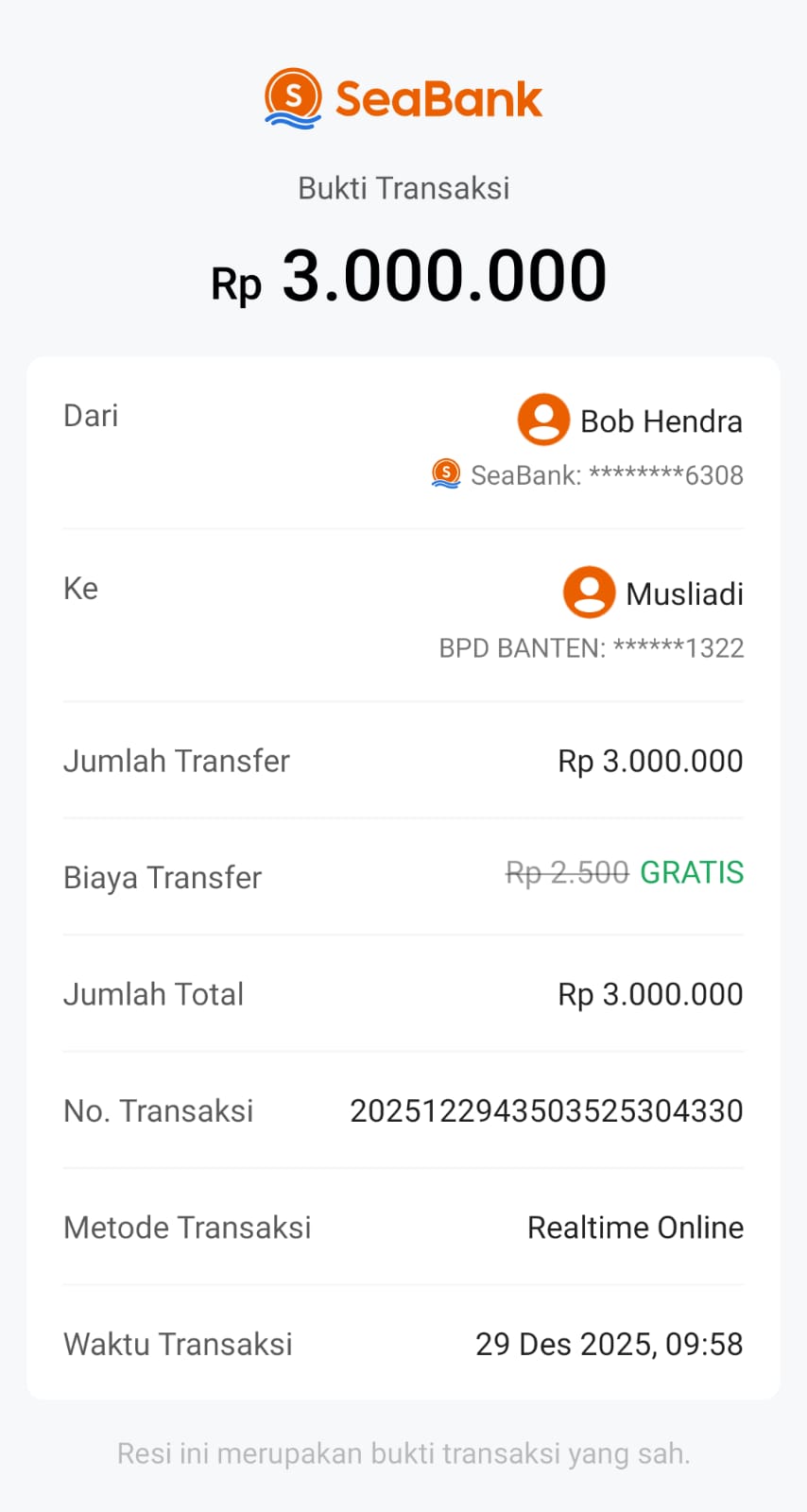The image size is (807, 1512).
Task: Click the transaction number 2025122943503525304330
Action: [x=546, y=1110]
